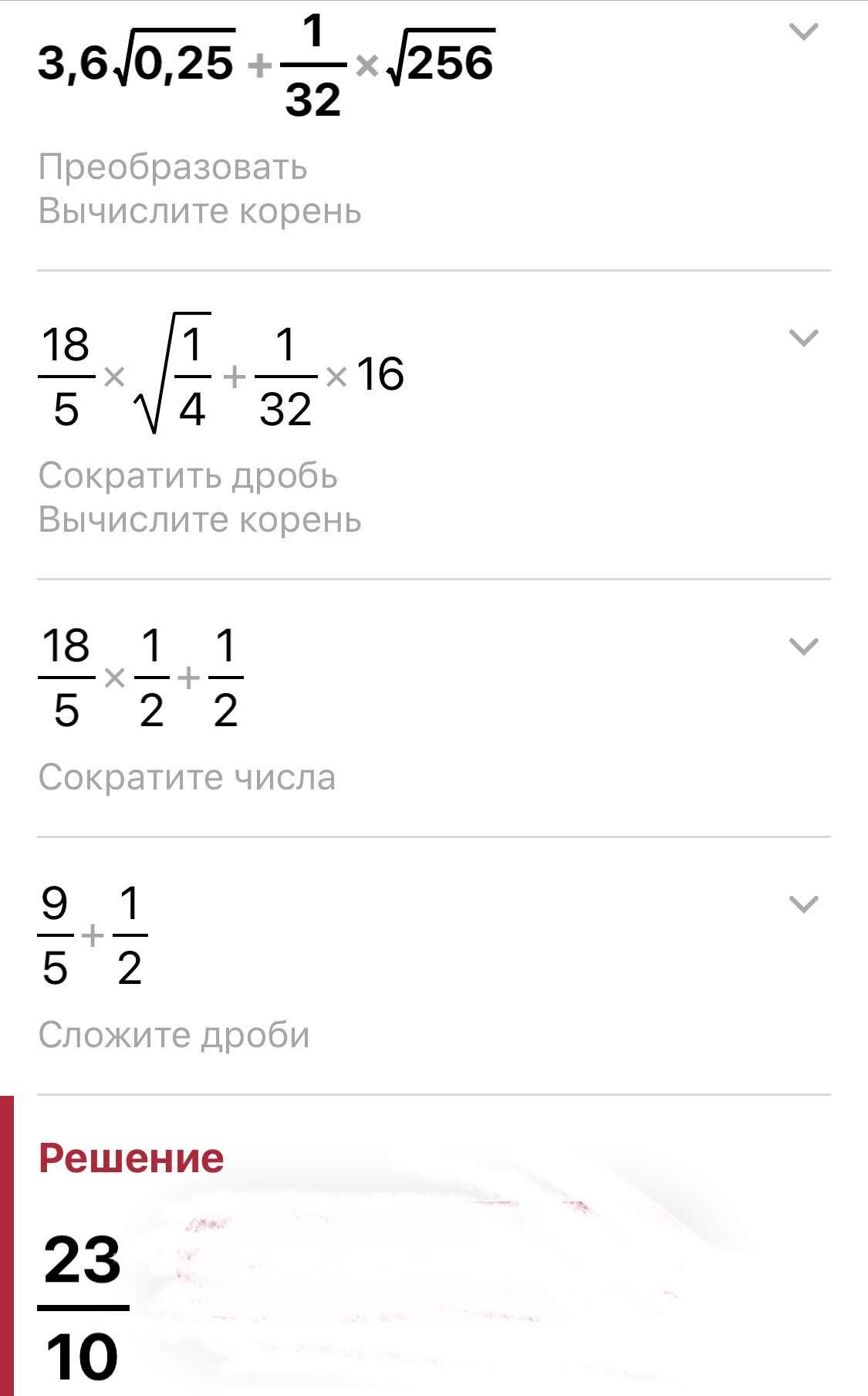Expand the 'Сократите числа' step
The height and width of the screenshot is (1396, 868).
[x=804, y=647]
